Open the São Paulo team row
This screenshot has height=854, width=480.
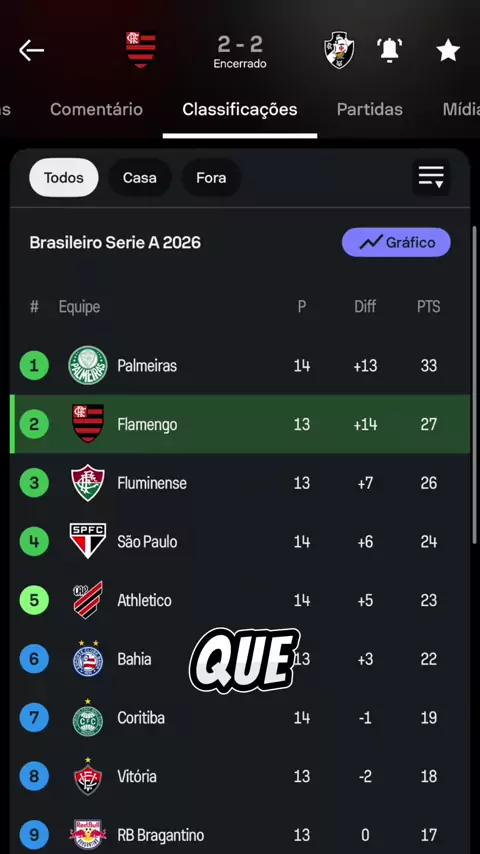[240, 542]
